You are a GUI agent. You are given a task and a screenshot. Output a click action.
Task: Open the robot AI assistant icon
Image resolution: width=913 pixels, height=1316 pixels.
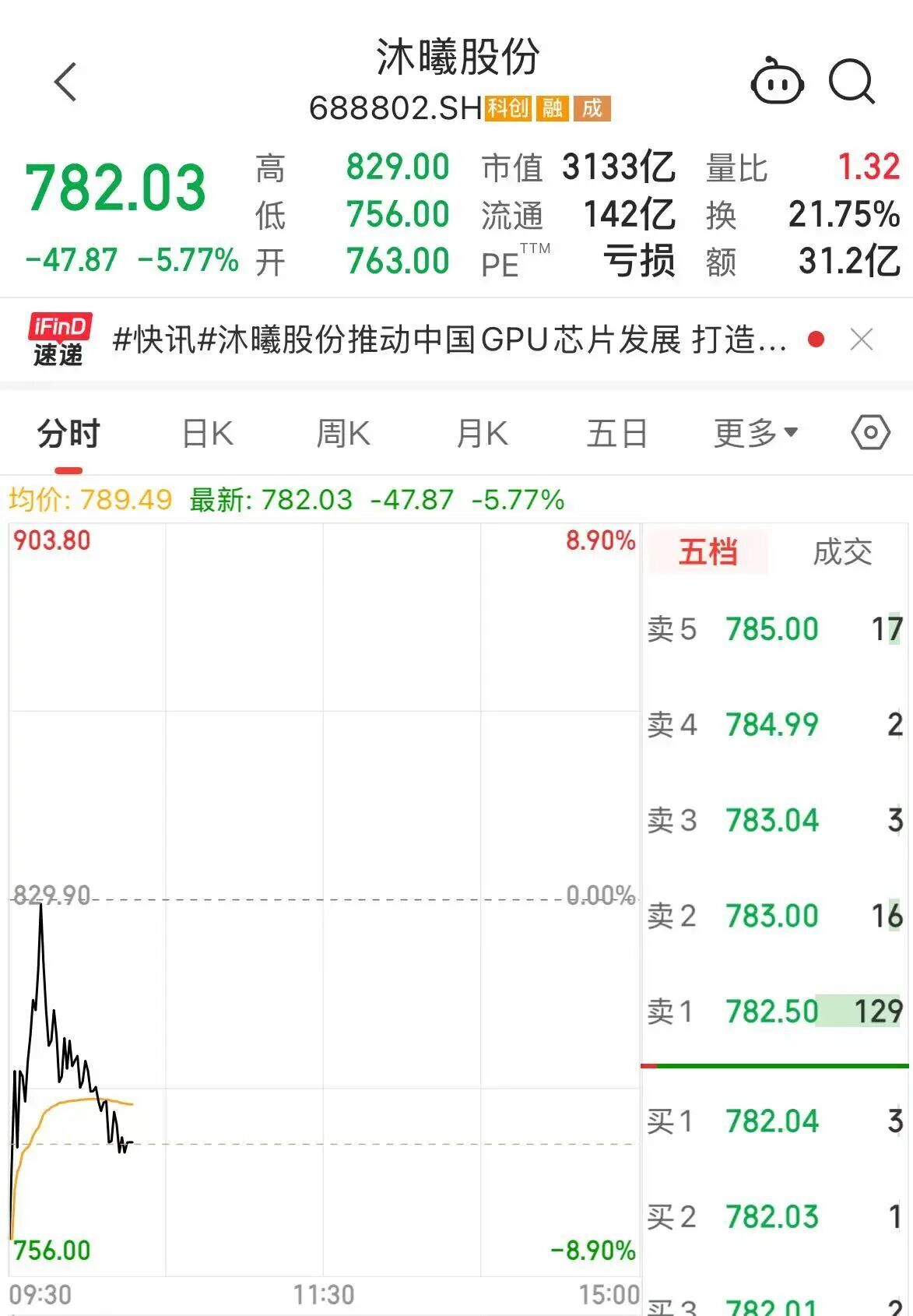pos(776,82)
